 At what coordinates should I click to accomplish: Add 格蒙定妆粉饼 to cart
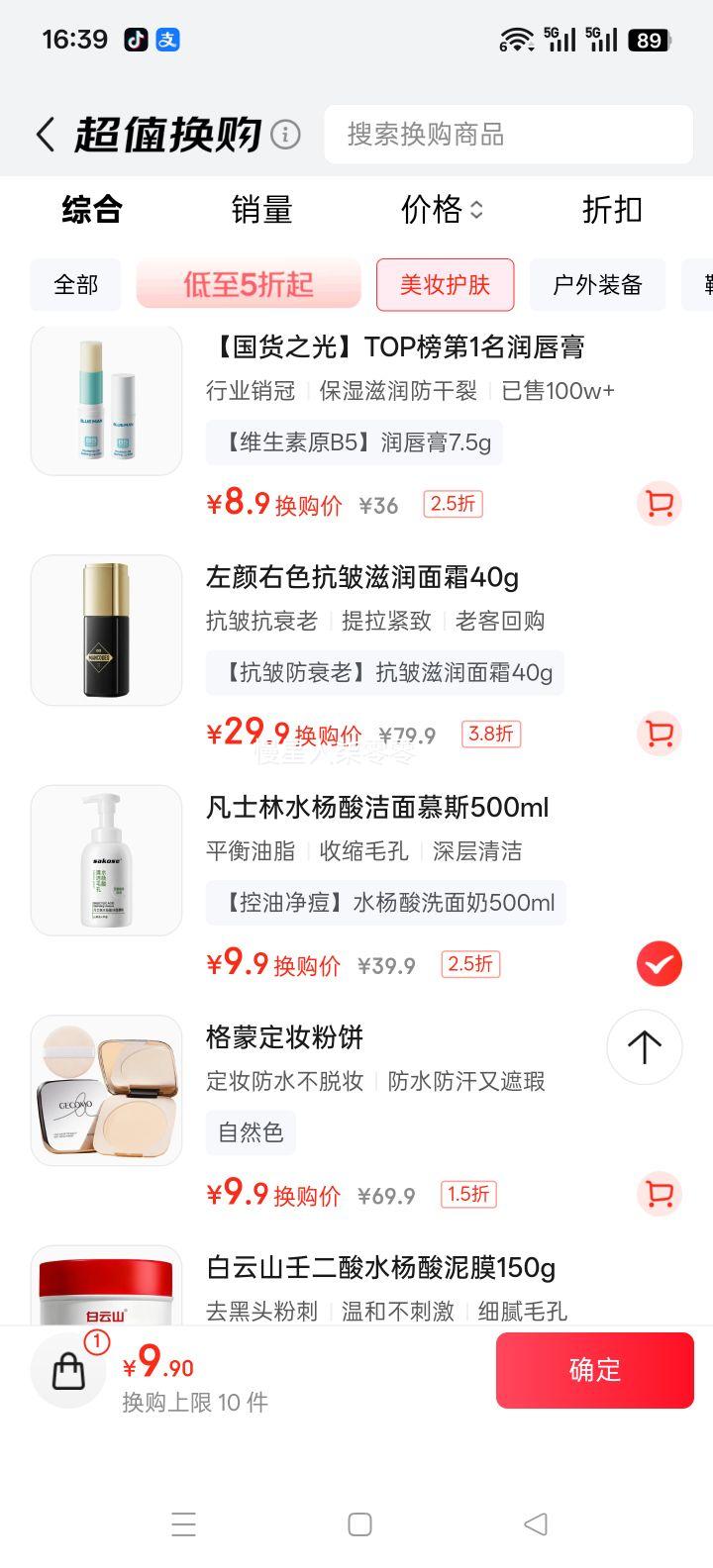pyautogui.click(x=659, y=1194)
